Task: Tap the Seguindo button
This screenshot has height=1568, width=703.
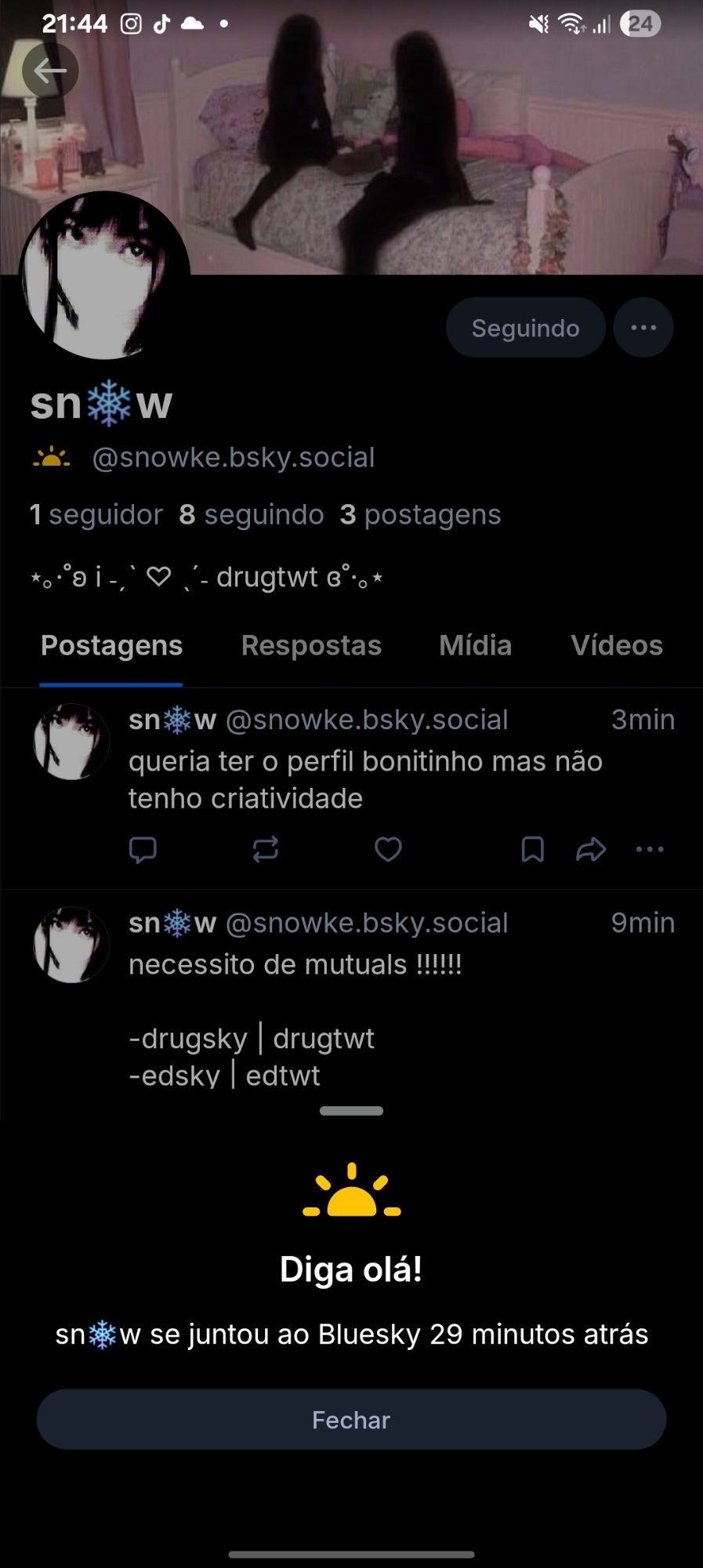Action: (x=525, y=328)
